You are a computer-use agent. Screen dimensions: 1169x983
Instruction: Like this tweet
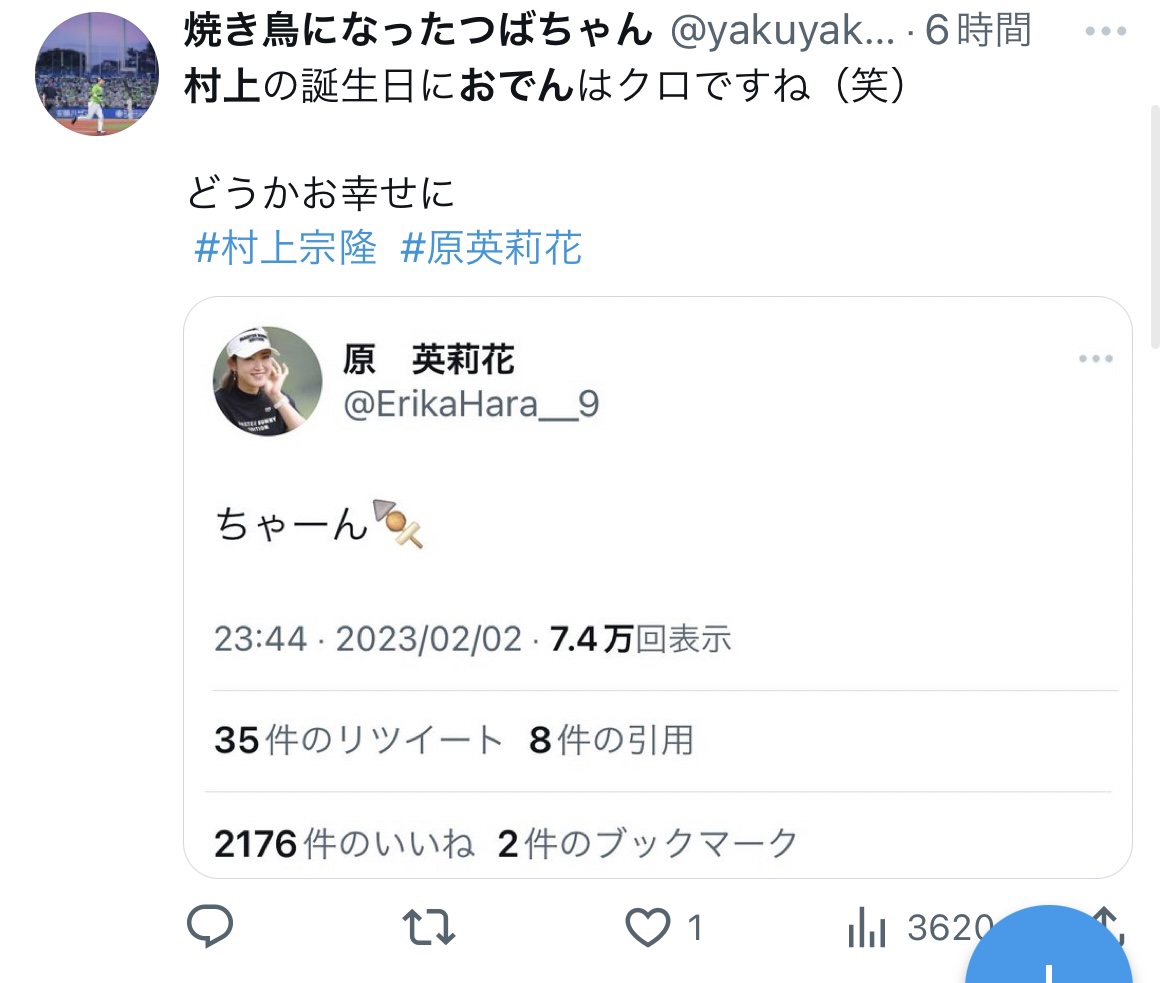648,928
